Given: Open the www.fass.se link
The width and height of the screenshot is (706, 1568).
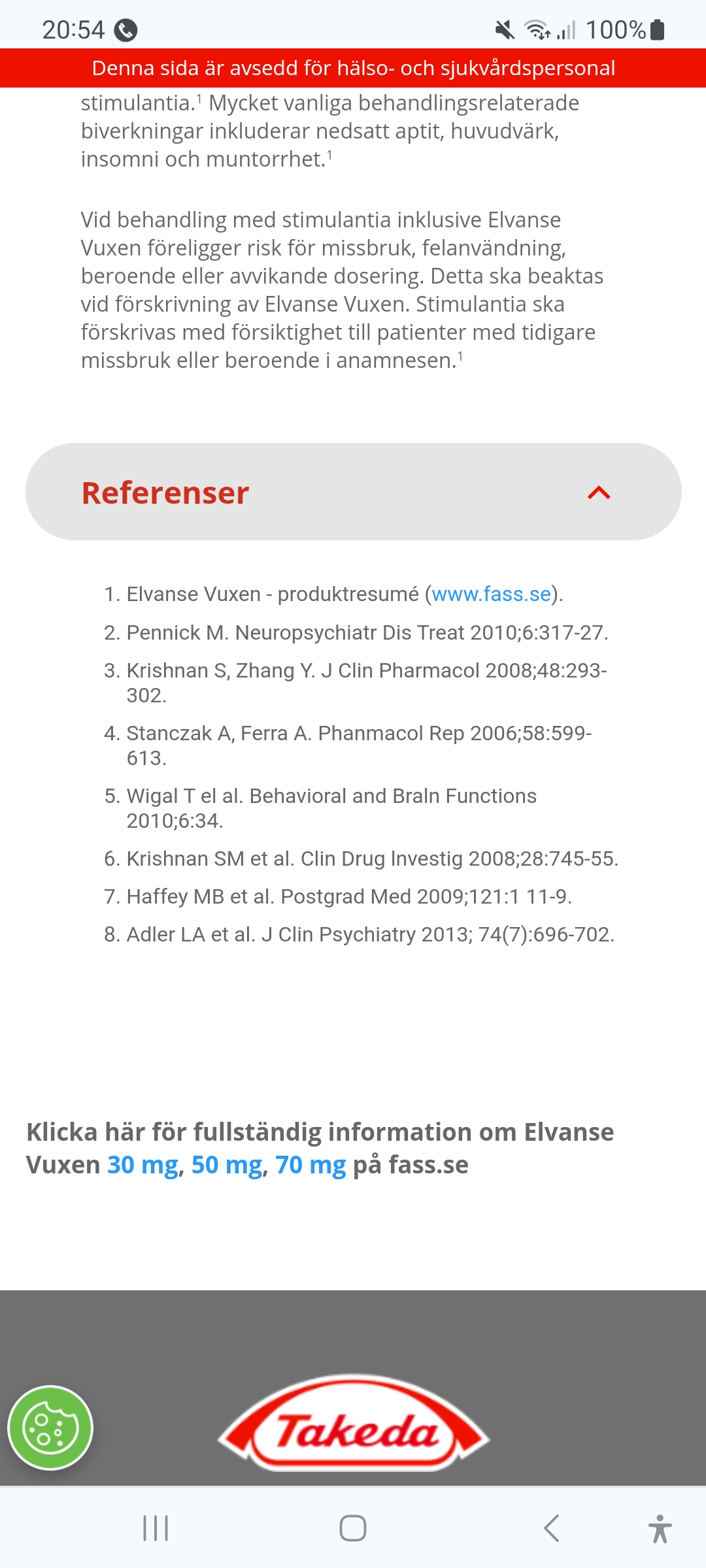Looking at the screenshot, I should point(491,594).
